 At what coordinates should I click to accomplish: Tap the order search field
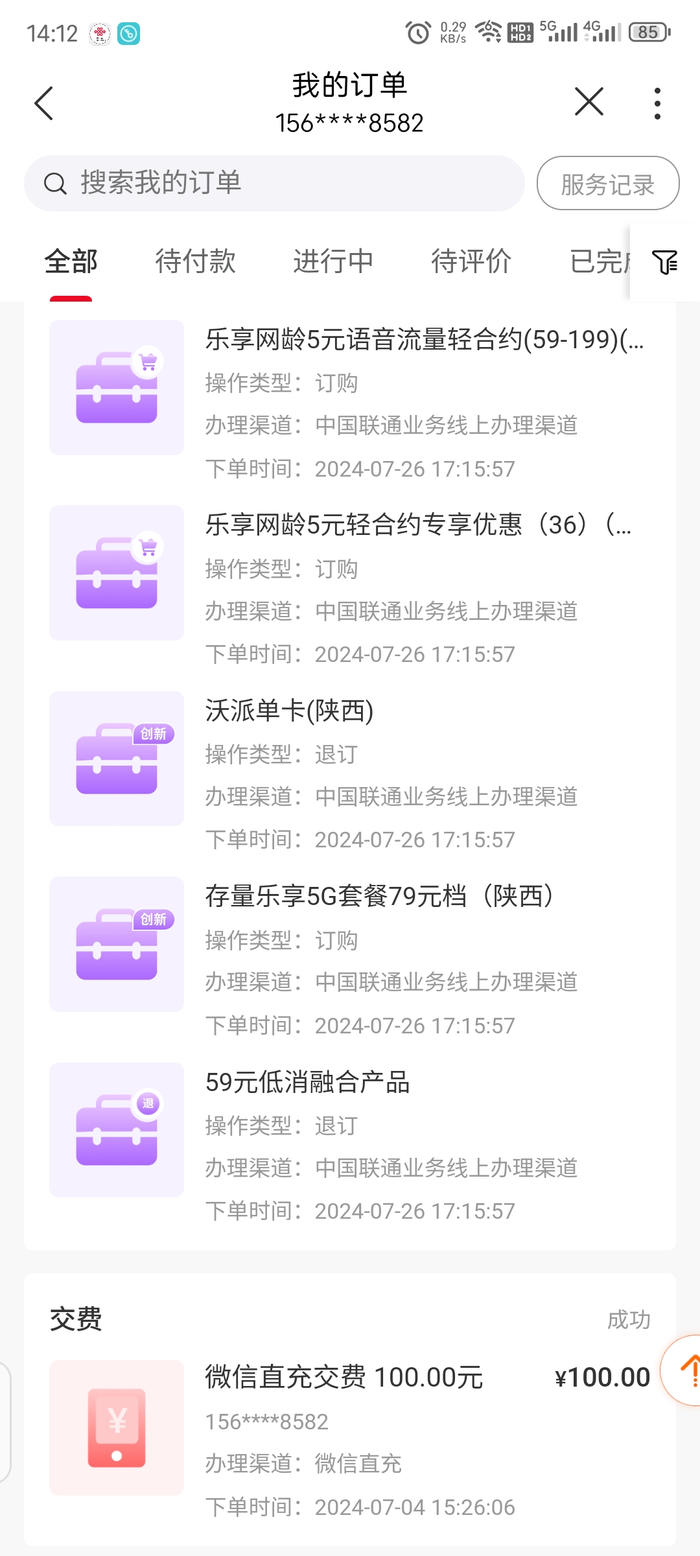(274, 183)
